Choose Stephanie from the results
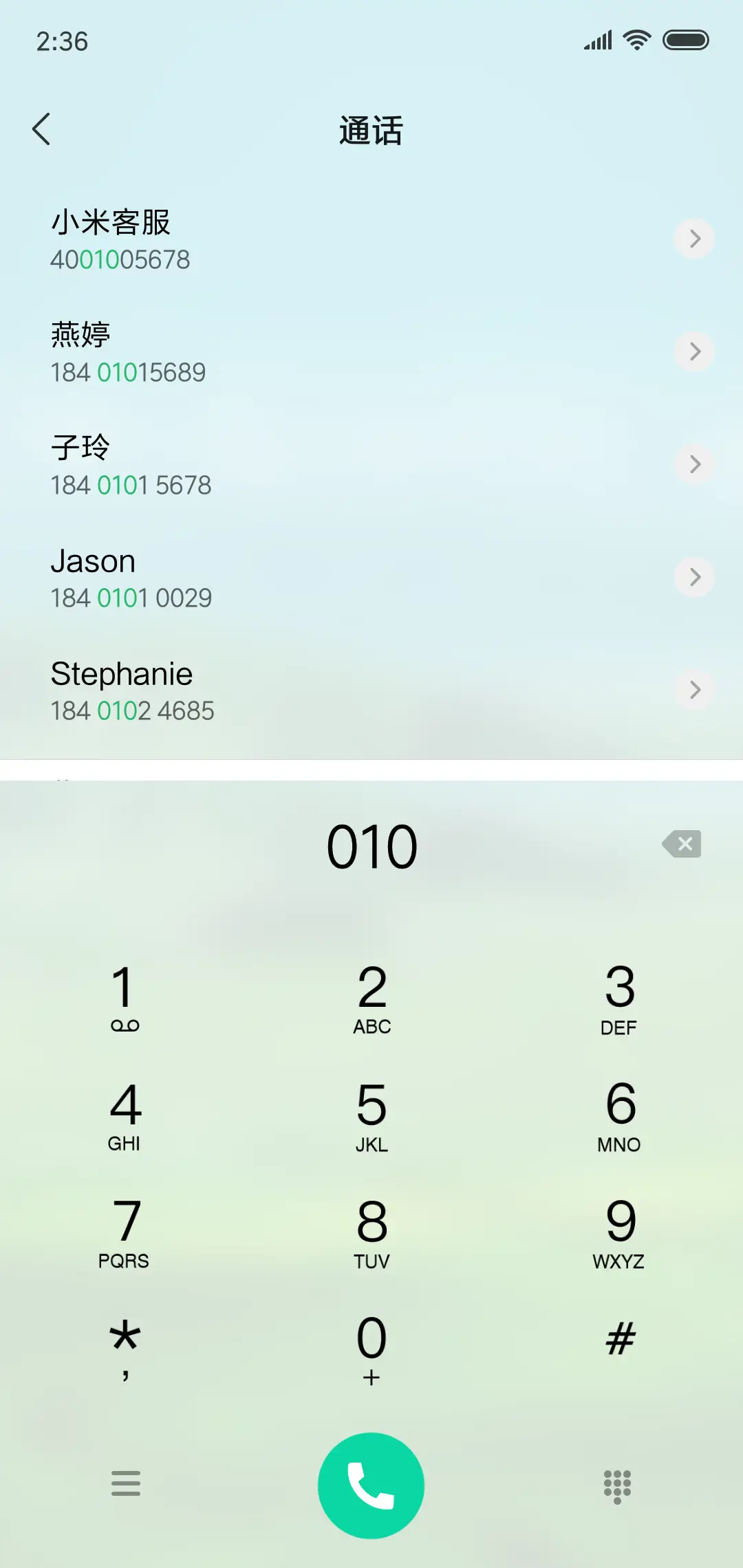The image size is (743, 1568). (275, 690)
